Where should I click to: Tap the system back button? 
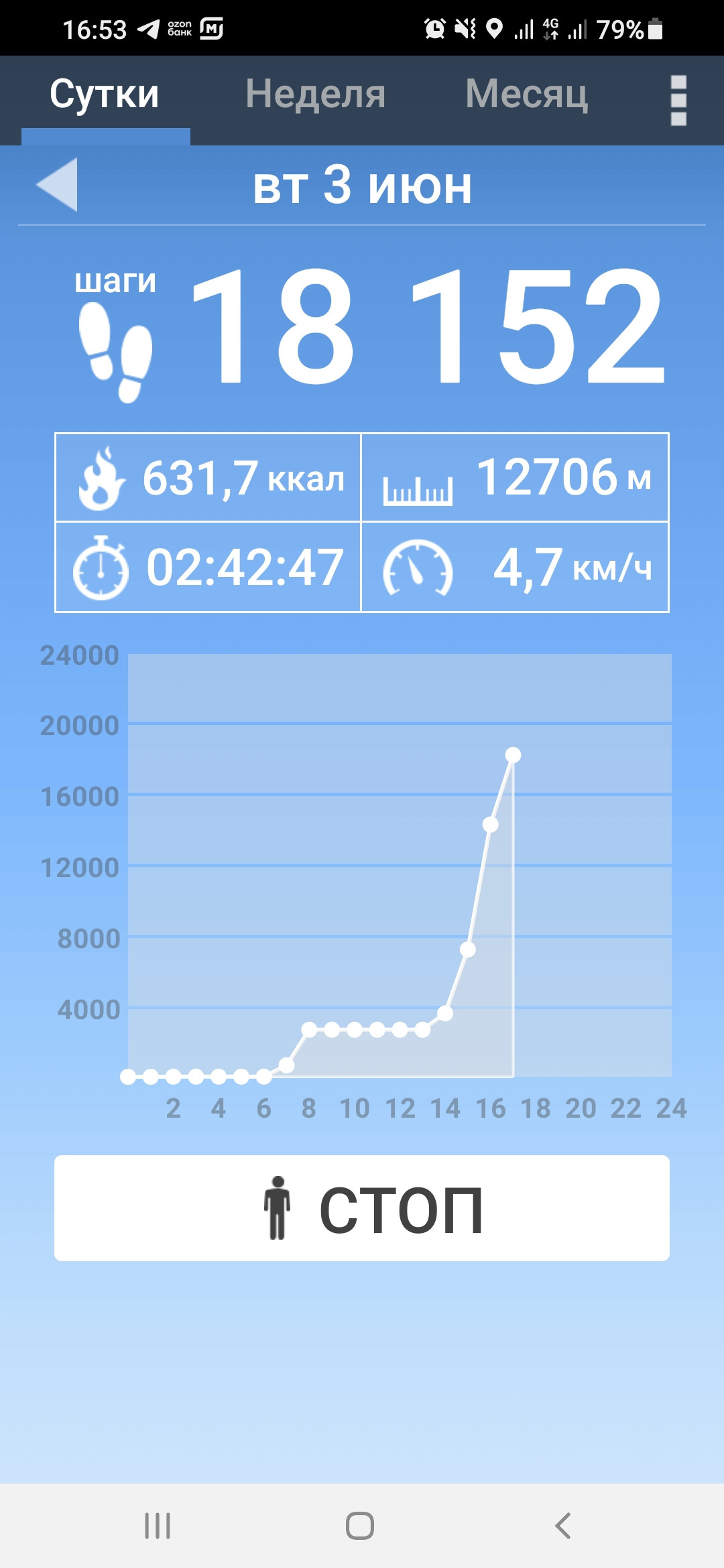(563, 1526)
